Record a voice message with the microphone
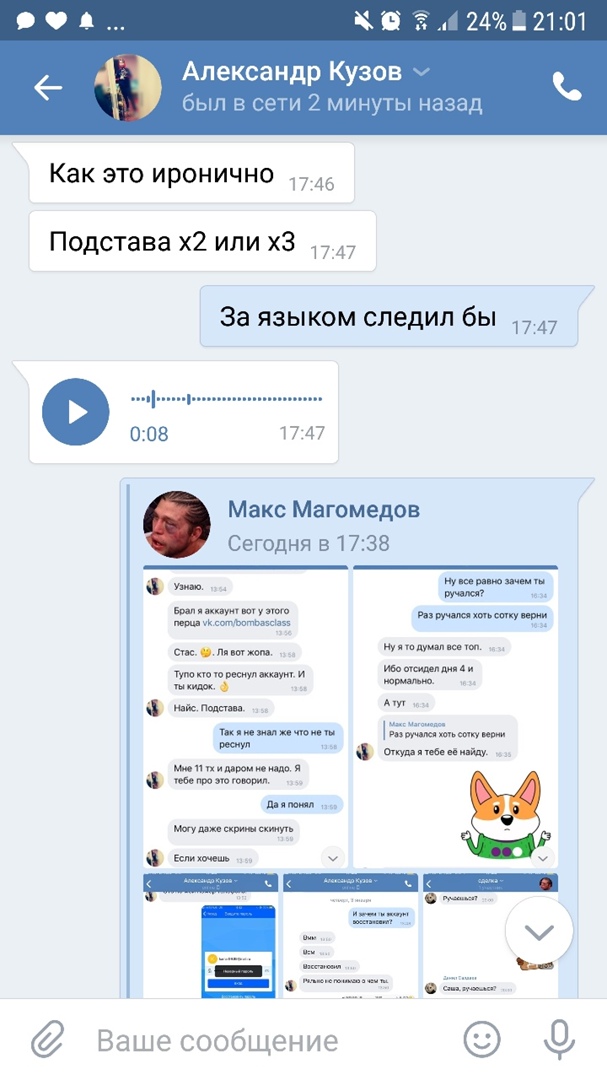Screen dimensions: 607x1080 tap(560, 1040)
